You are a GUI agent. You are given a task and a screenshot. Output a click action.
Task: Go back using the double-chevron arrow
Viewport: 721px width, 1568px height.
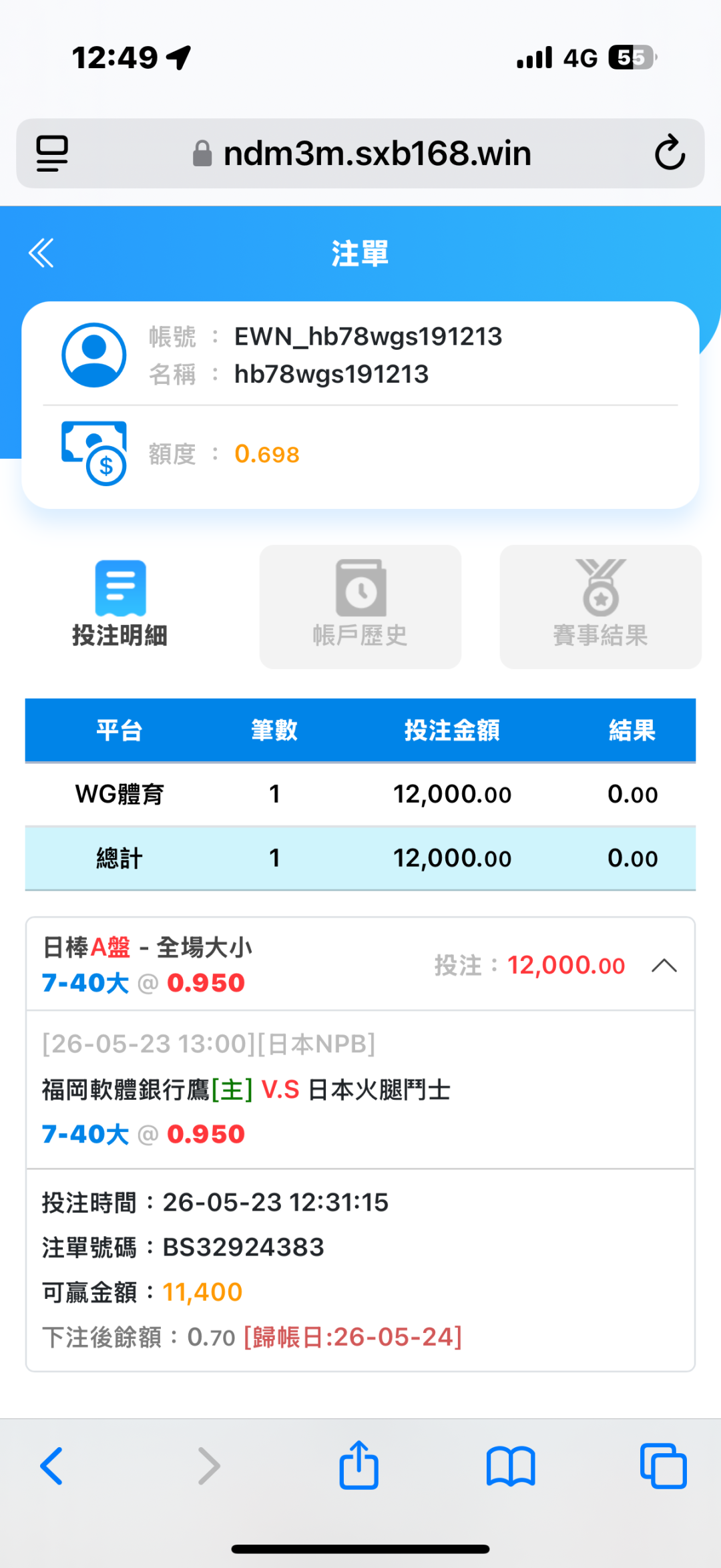tap(41, 253)
